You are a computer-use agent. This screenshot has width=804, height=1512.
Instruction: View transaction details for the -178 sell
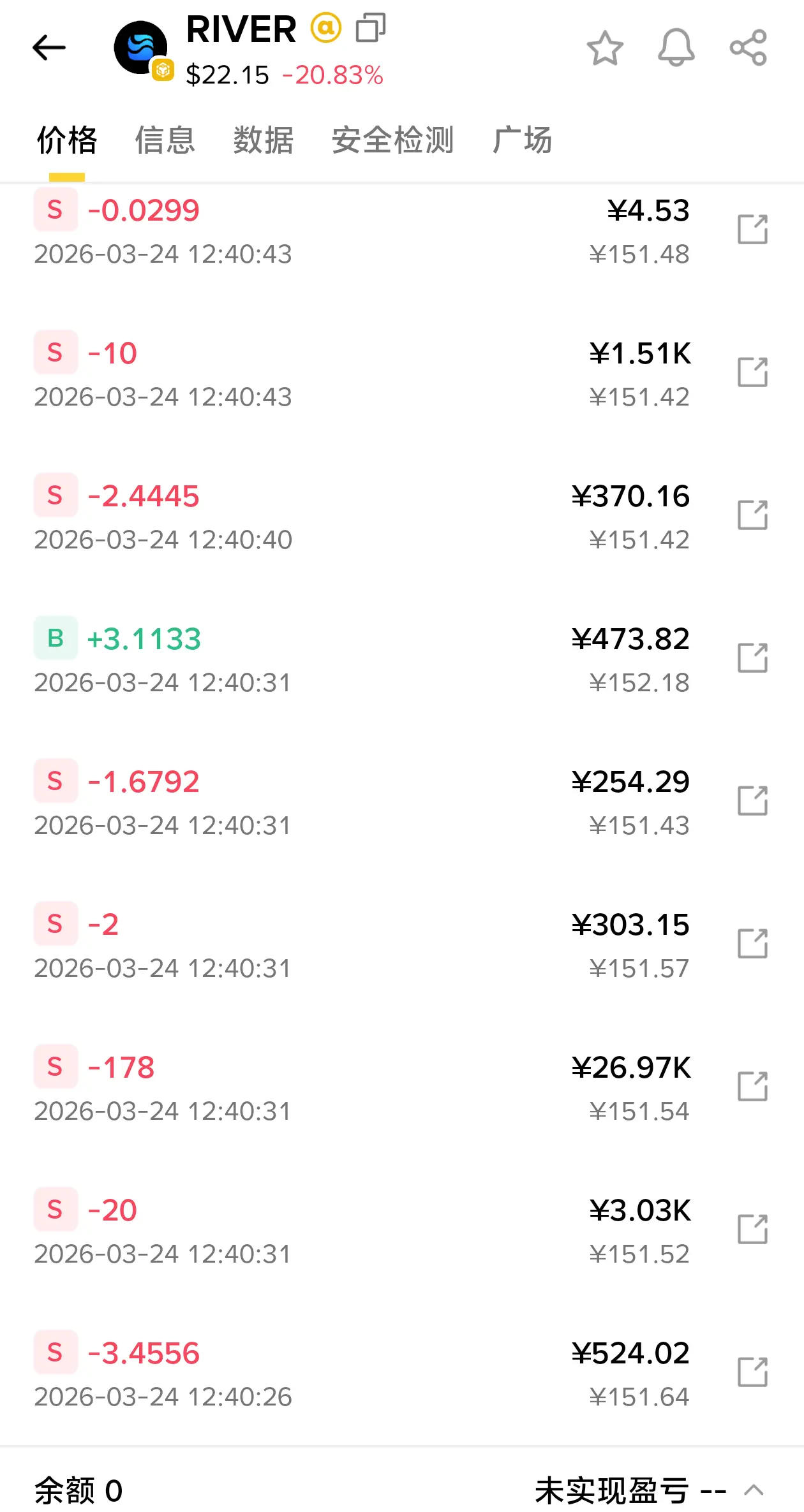(x=752, y=1087)
